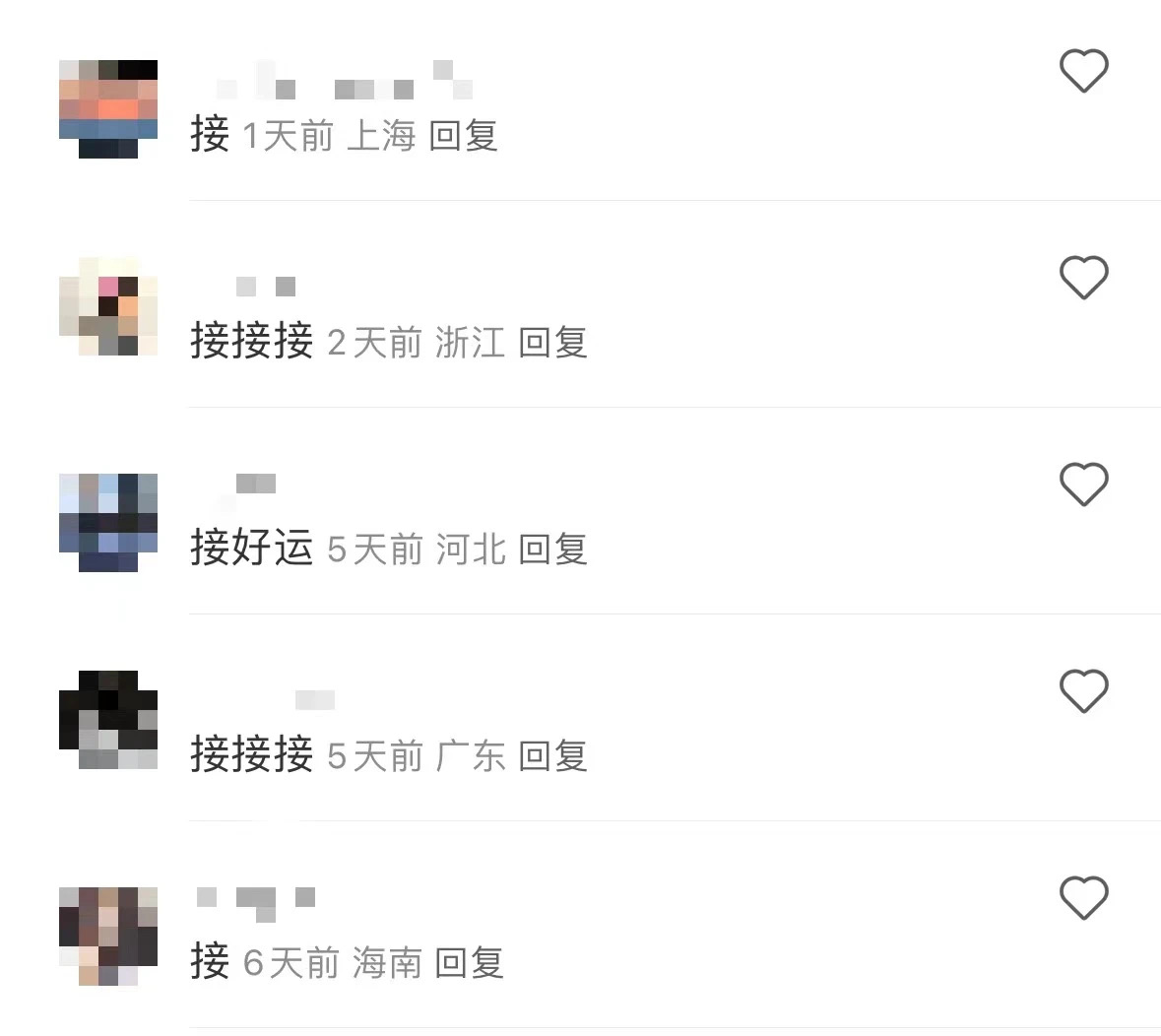
Task: View the profile picture of 浙江 commenter
Action: point(108,305)
